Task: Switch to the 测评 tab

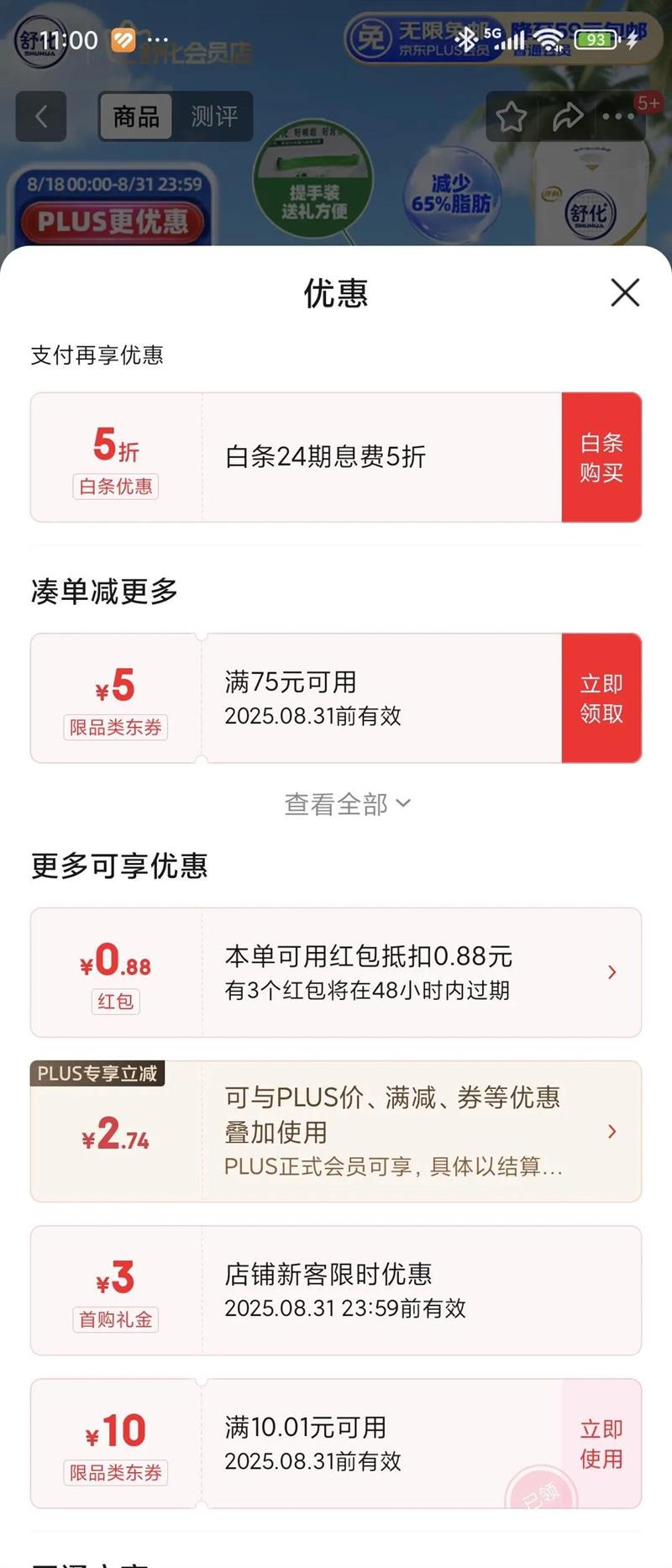Action: [x=213, y=116]
